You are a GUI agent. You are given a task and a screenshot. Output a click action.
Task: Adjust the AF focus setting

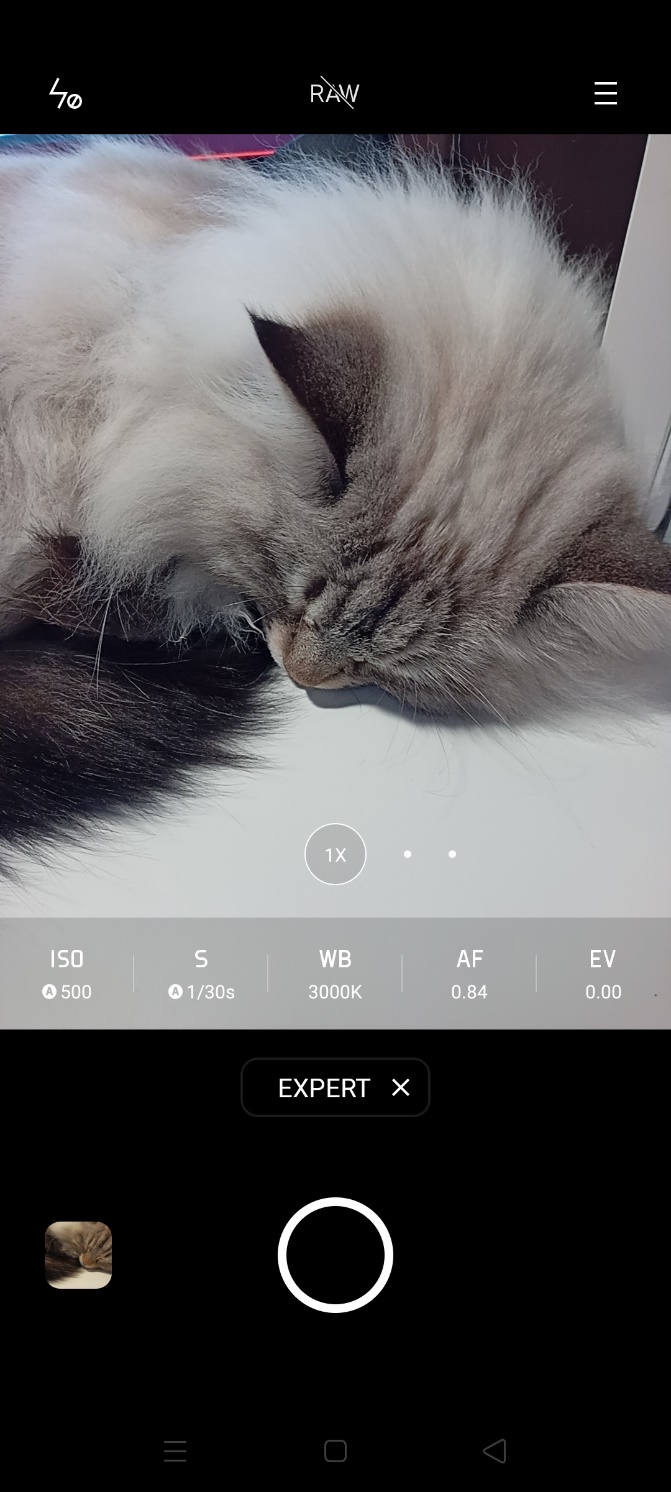coord(469,974)
